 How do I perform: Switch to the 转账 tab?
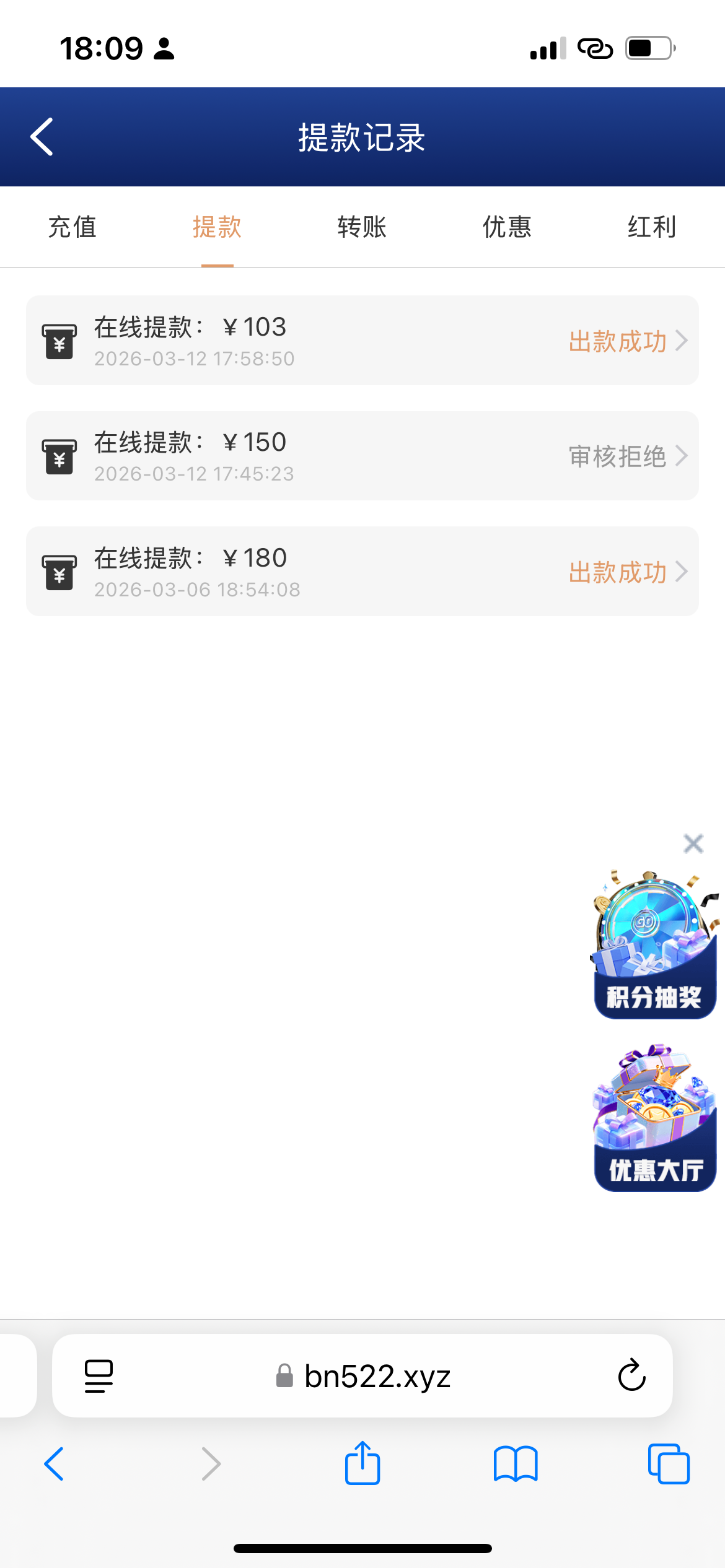[x=362, y=227]
